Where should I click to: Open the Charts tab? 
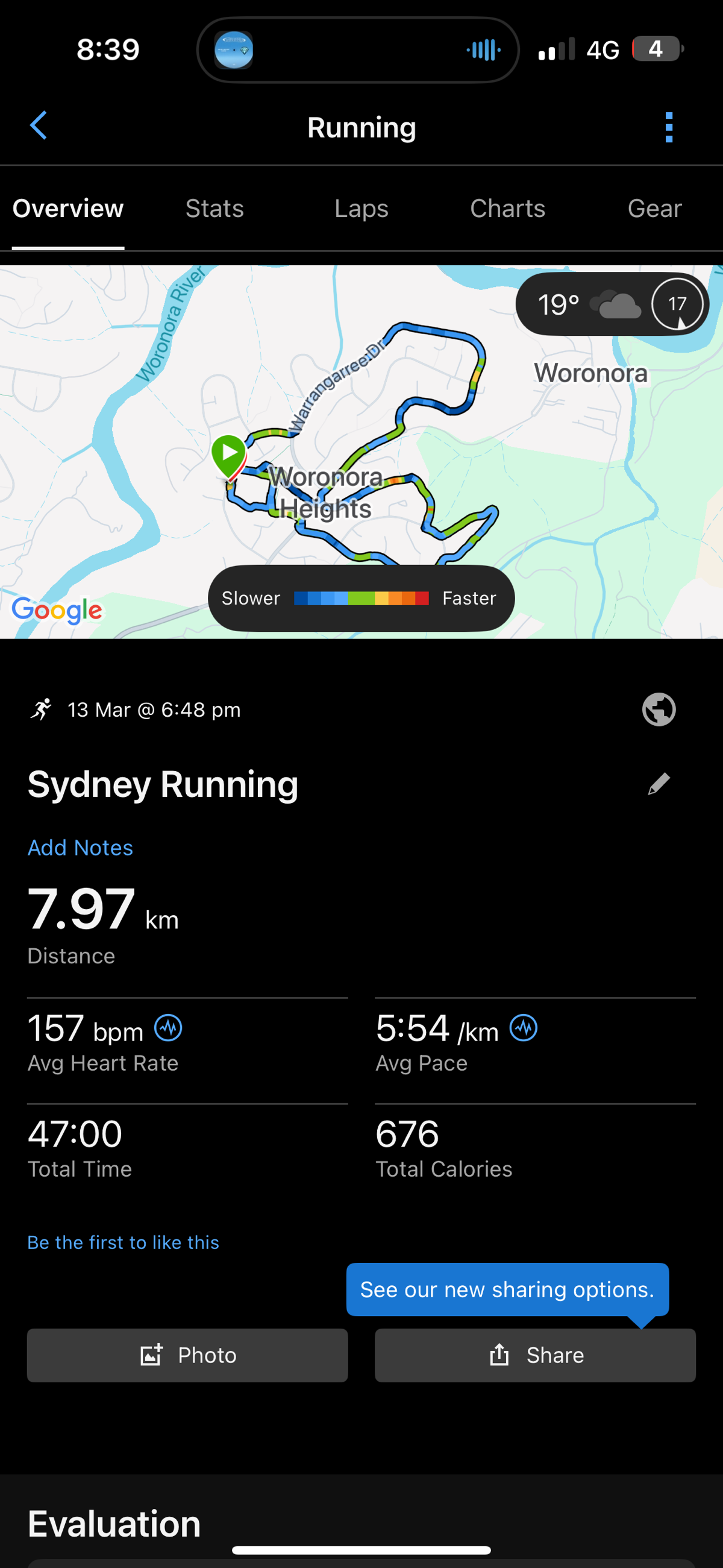point(507,209)
